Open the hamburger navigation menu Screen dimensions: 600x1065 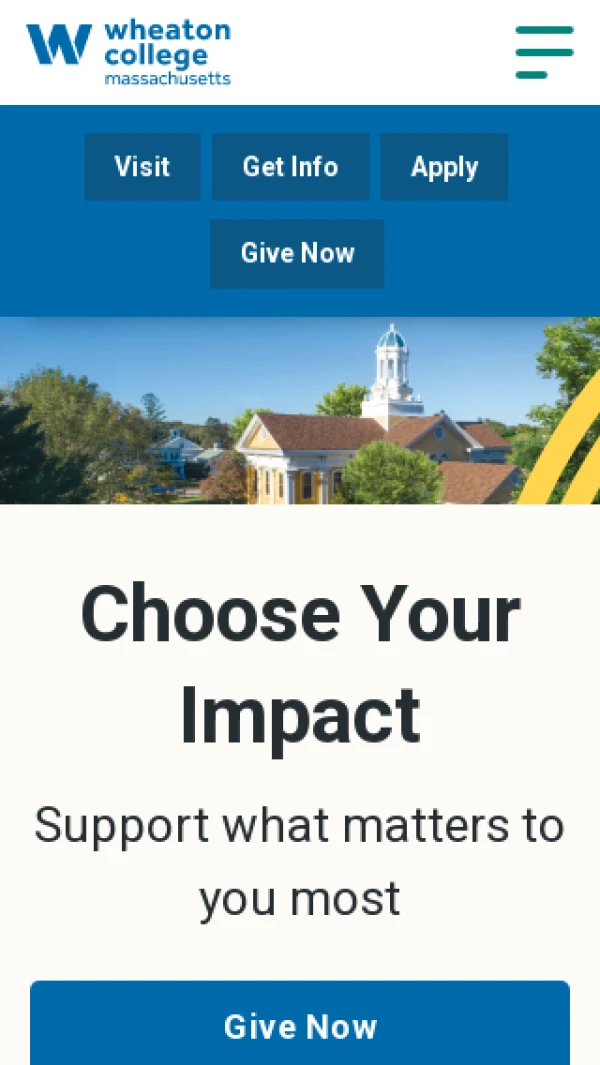[544, 52]
